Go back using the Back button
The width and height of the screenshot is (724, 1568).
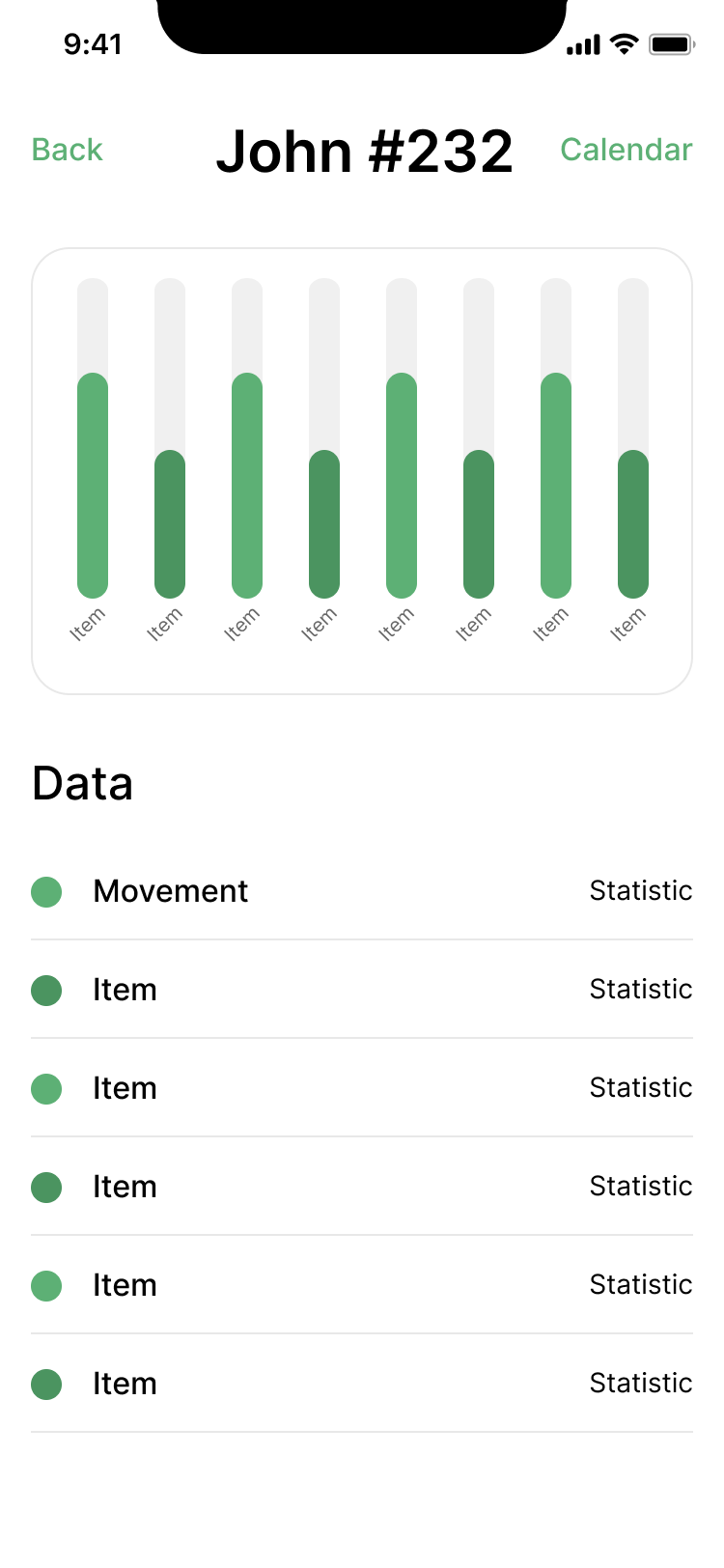tap(67, 150)
